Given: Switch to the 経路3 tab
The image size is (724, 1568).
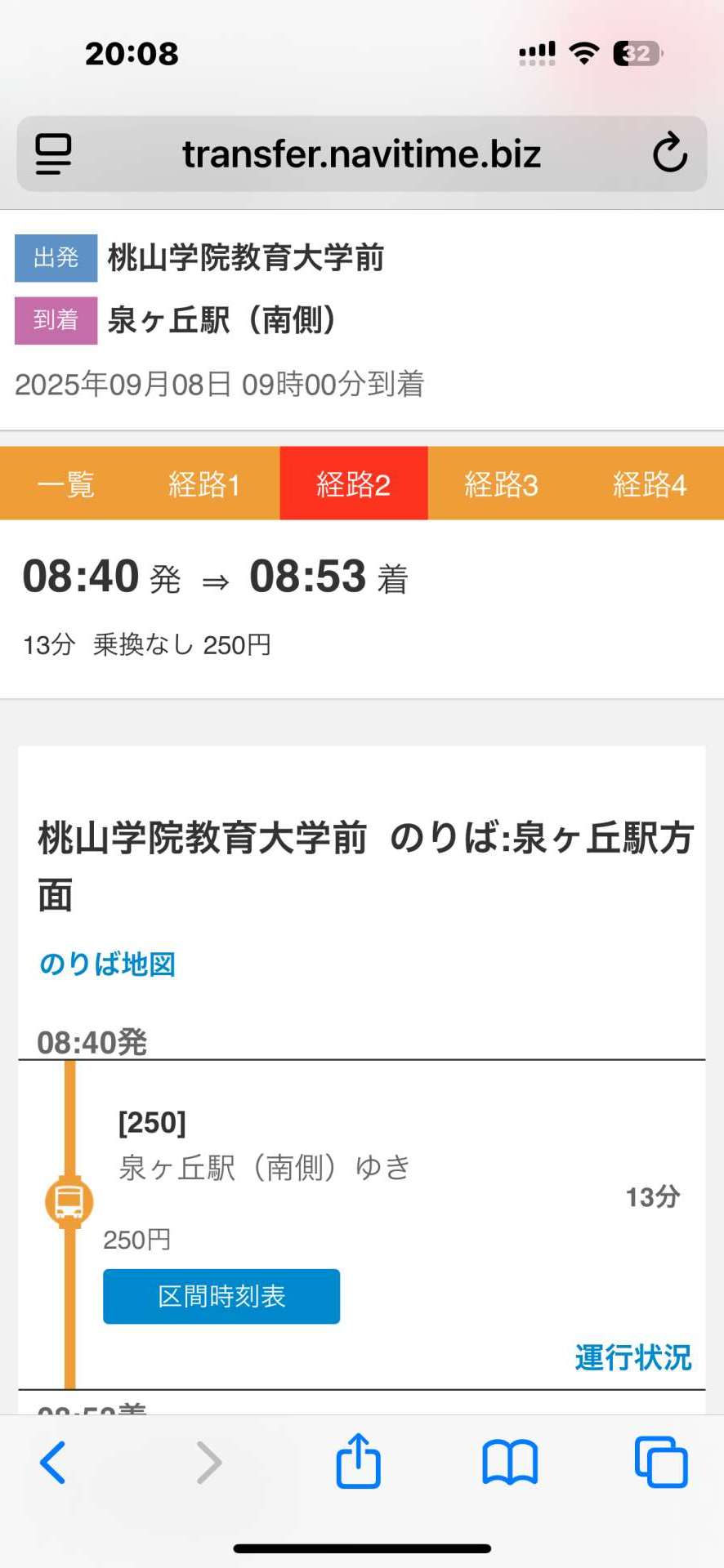Looking at the screenshot, I should coord(501,483).
